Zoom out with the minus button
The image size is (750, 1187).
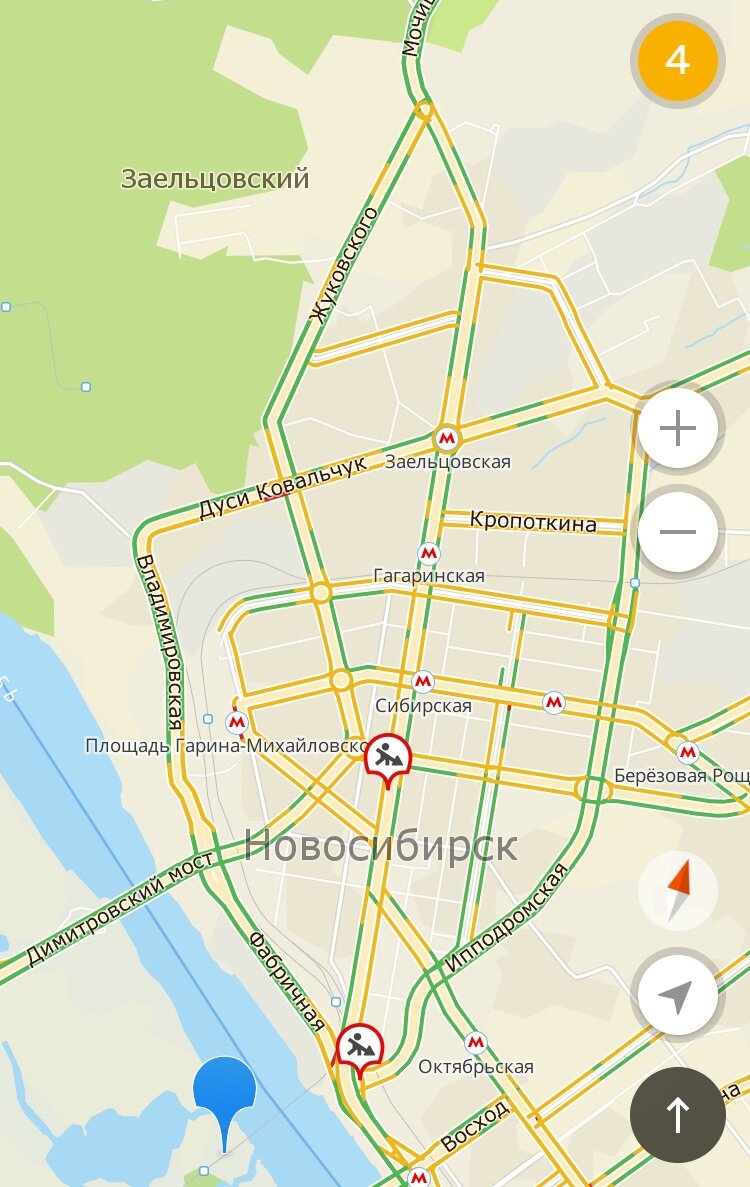(678, 531)
